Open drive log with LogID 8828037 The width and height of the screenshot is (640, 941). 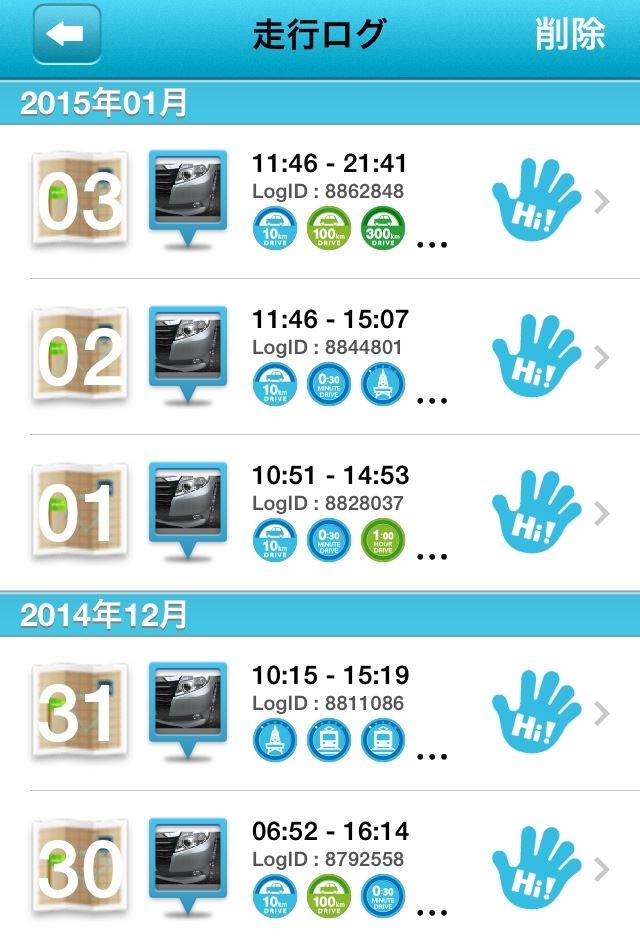tap(330, 503)
